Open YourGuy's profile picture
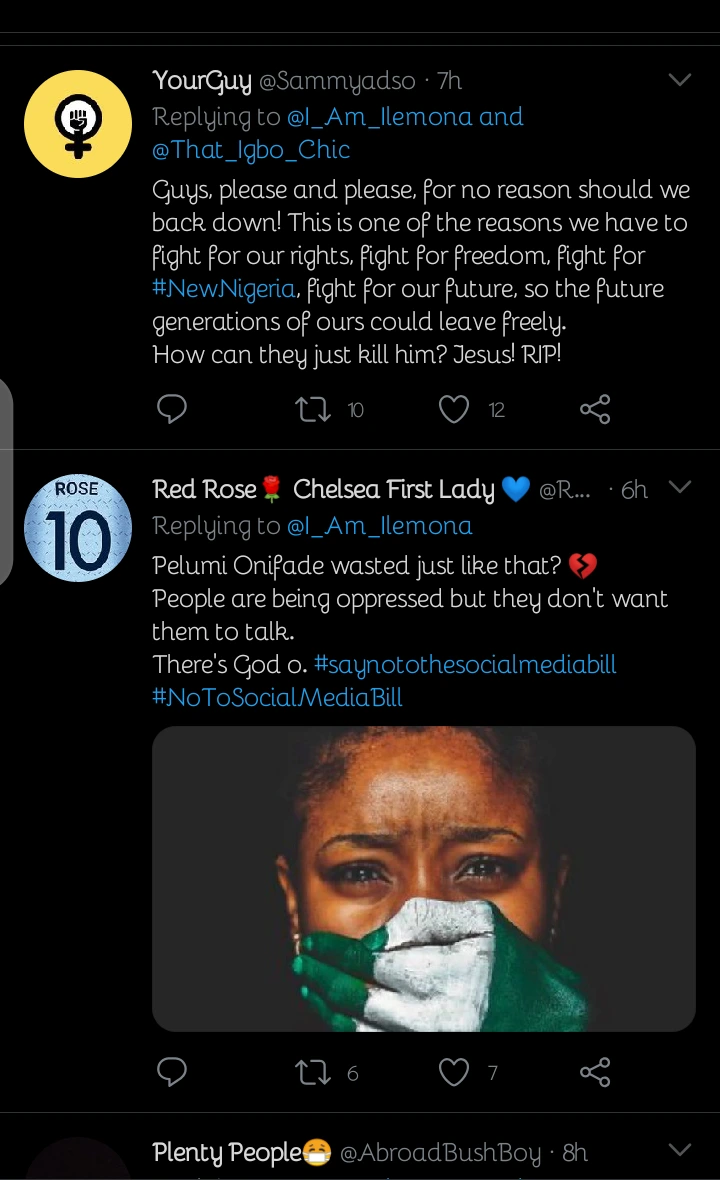The image size is (720, 1180). click(x=78, y=123)
